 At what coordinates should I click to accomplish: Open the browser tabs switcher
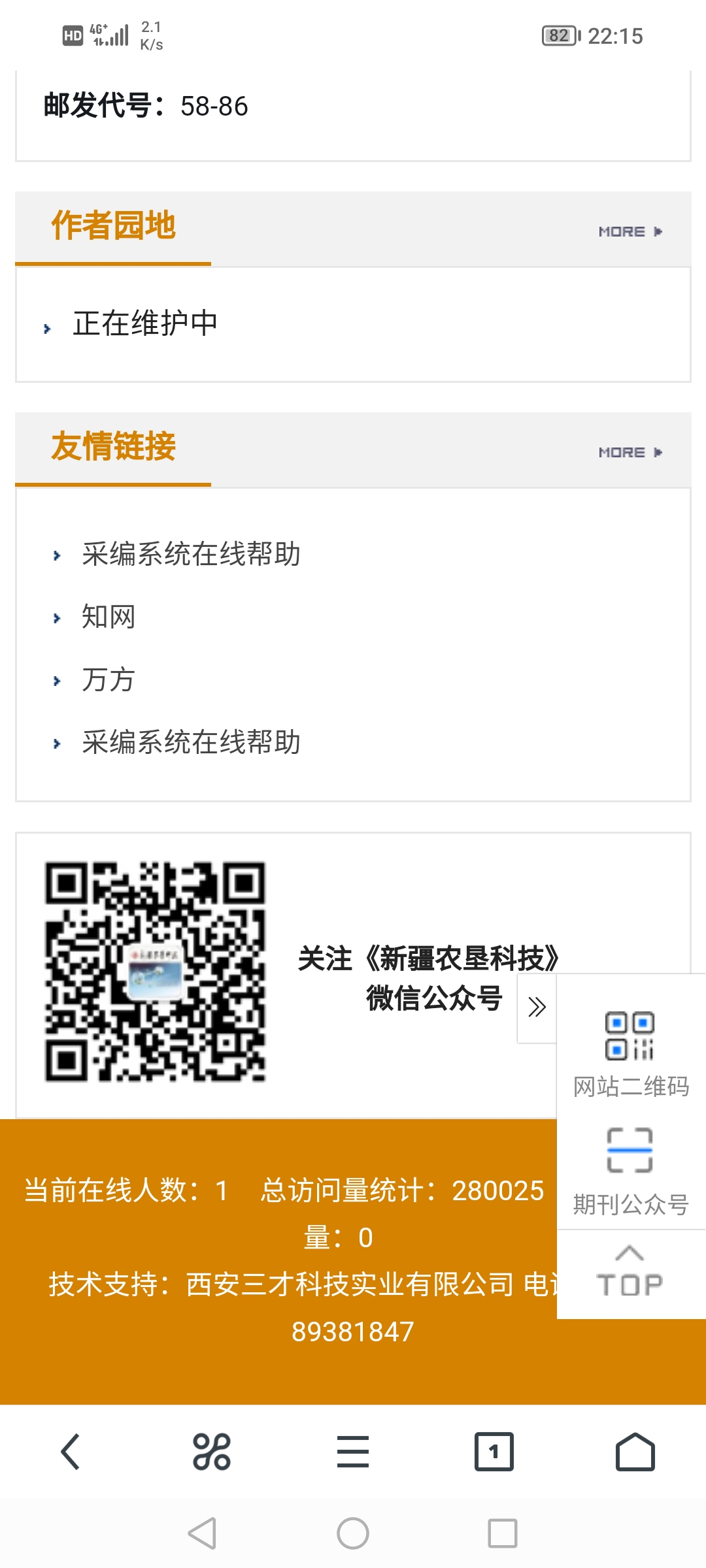494,1452
